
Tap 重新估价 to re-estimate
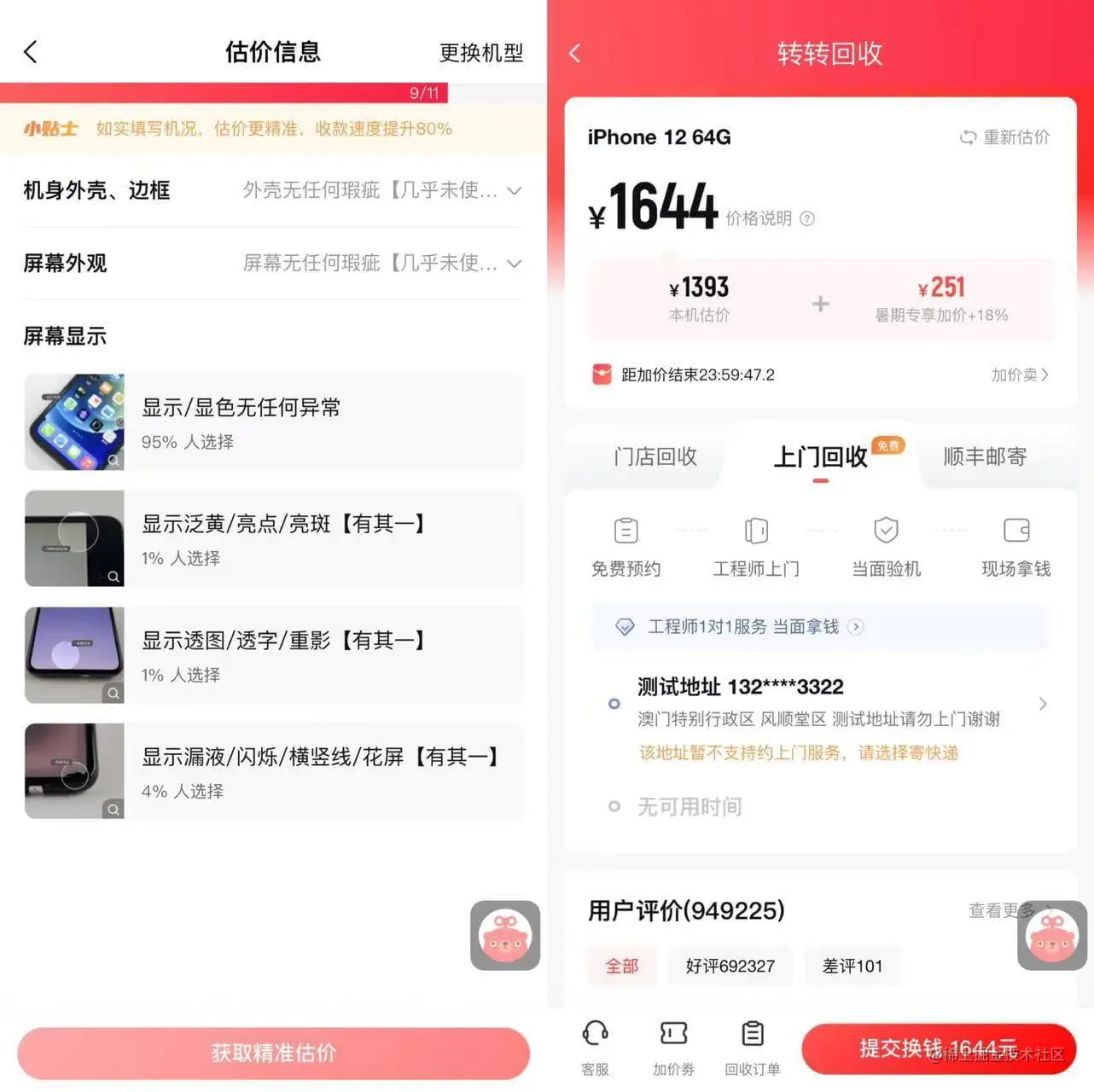point(1005,137)
